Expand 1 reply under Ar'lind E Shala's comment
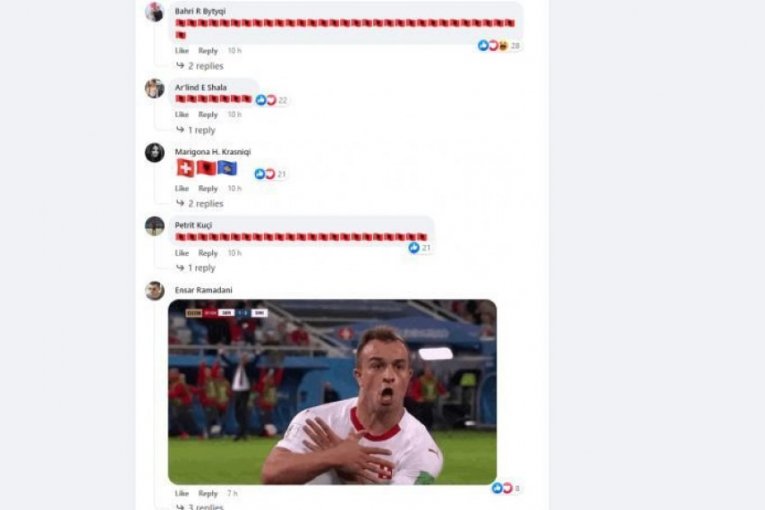765x510 pixels. pos(201,130)
